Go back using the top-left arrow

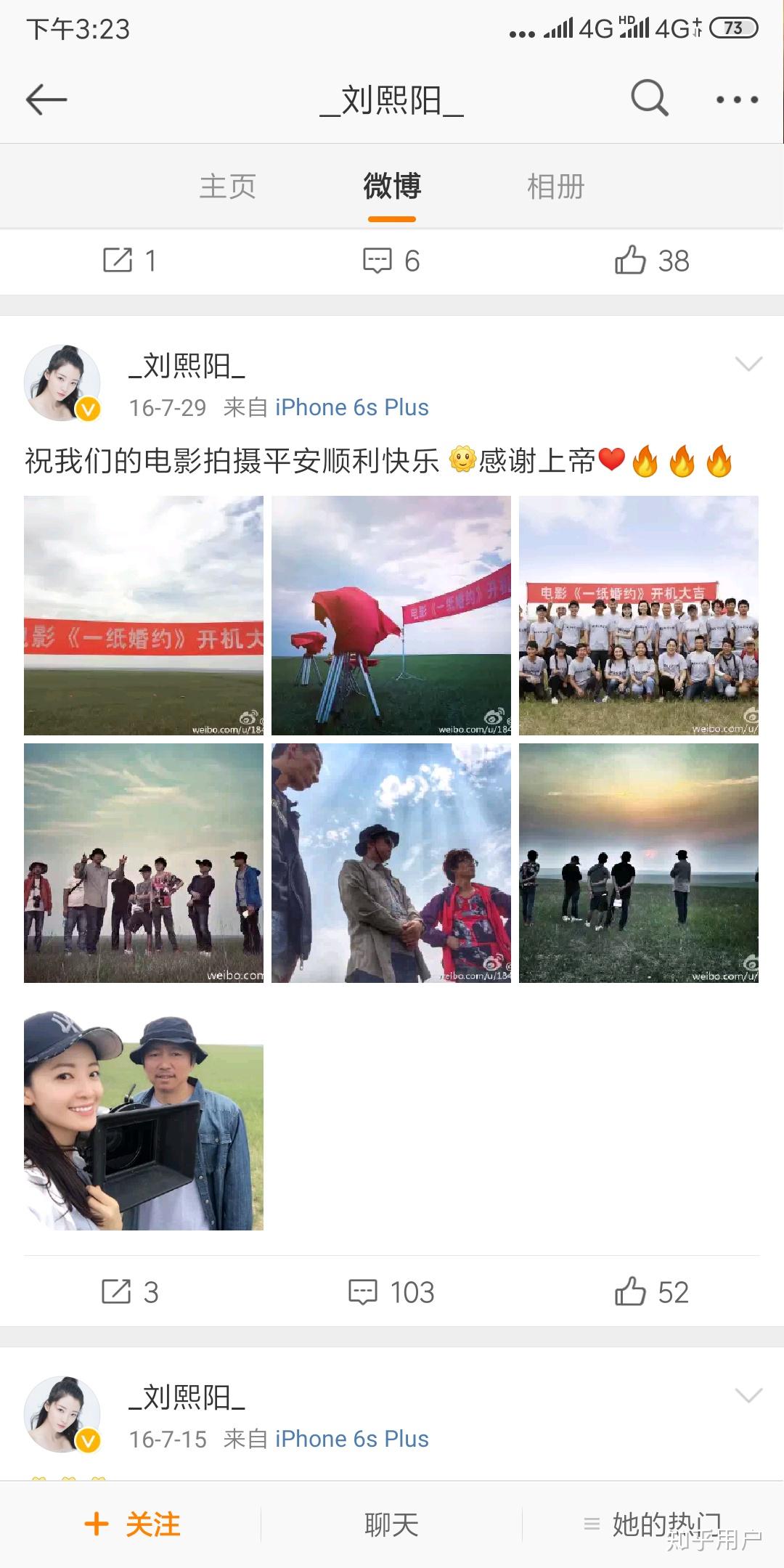[x=46, y=99]
